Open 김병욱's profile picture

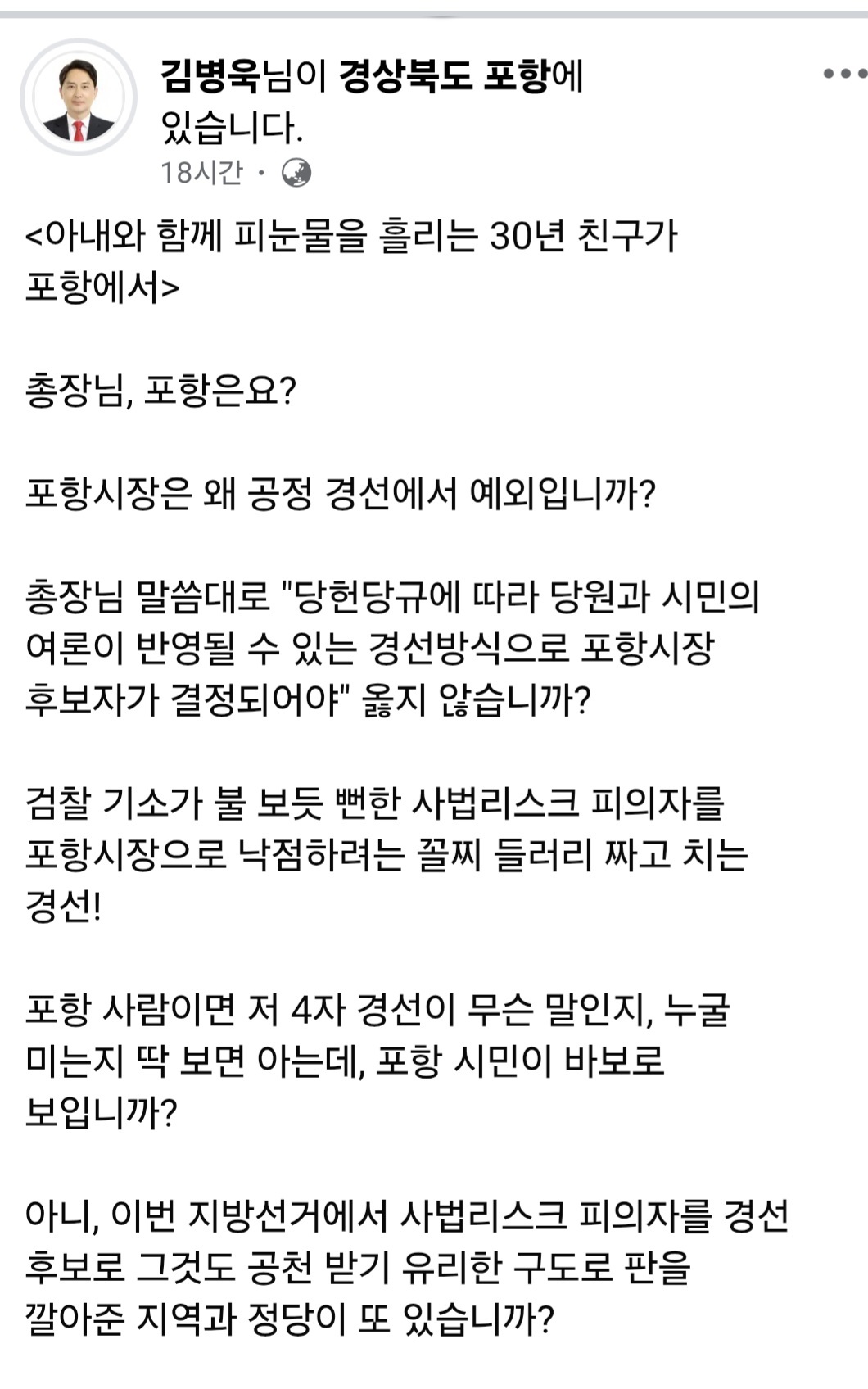pos(79,97)
